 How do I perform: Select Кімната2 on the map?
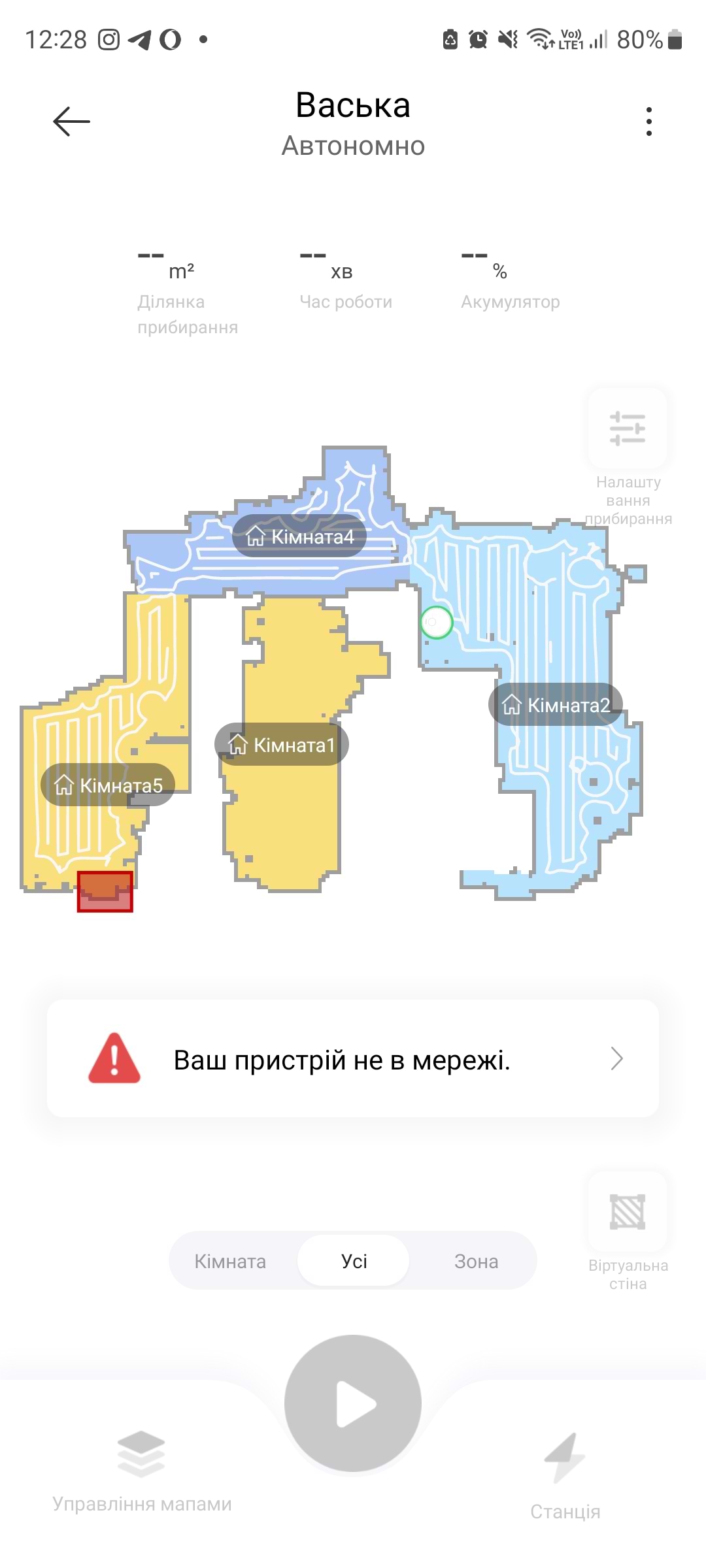pos(556,705)
